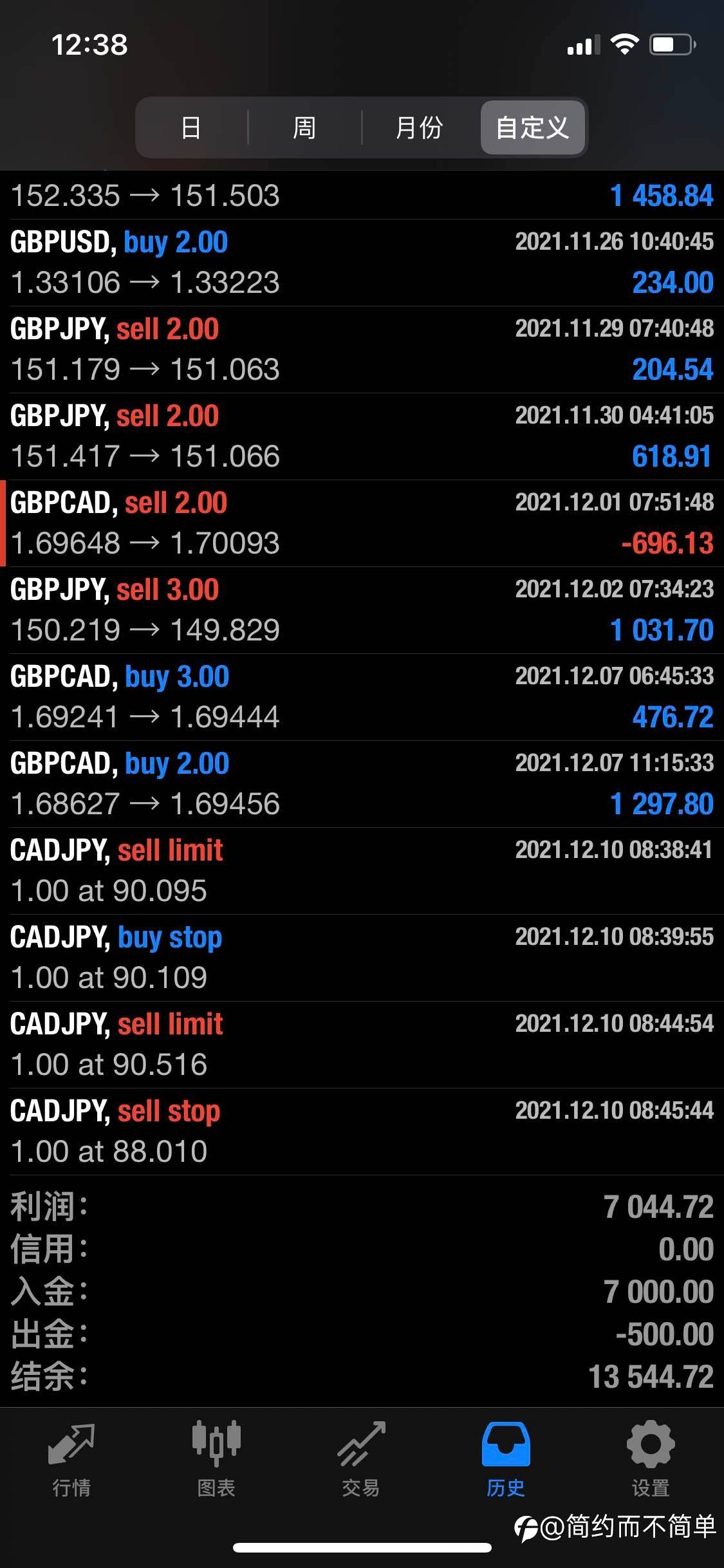Open the CADJPY buy stop at 90.109 order
Screen dimensions: 724x1568
click(x=362, y=958)
